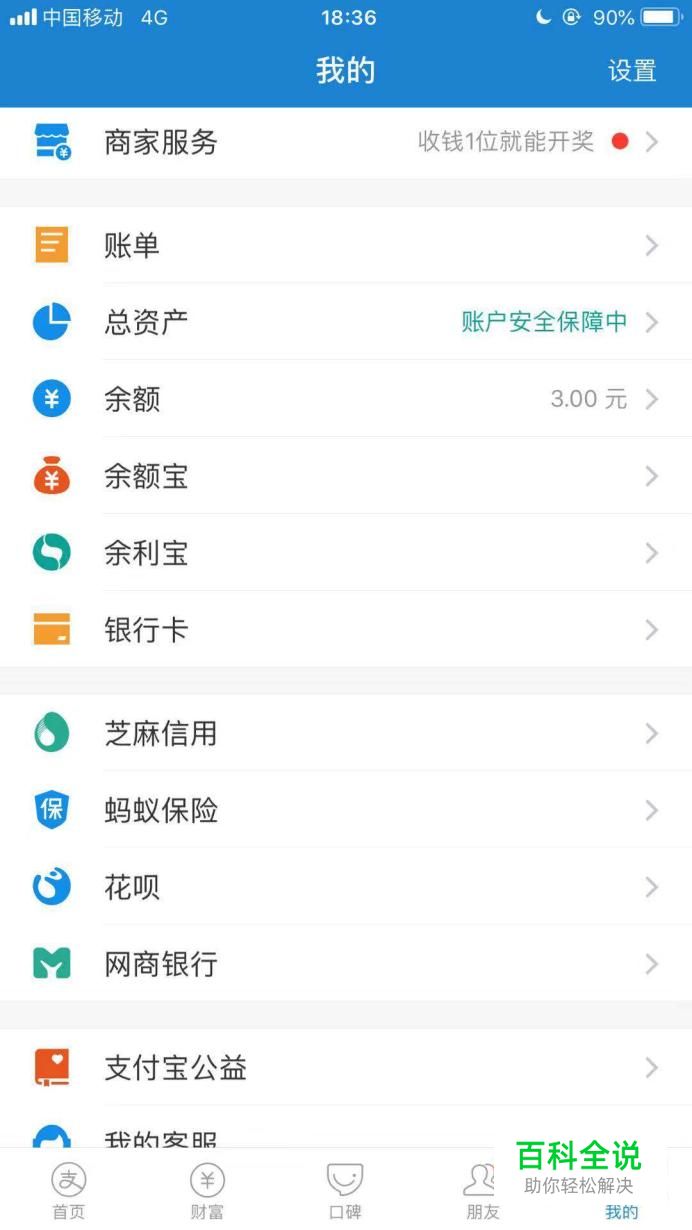Open 余利宝

click(346, 553)
